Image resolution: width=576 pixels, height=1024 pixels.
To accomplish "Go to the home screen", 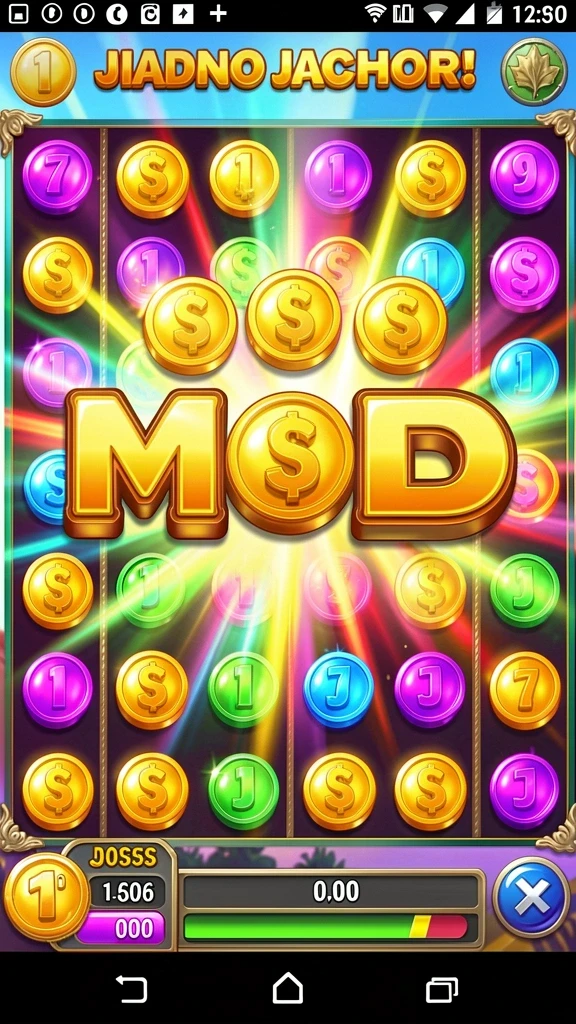I will pos(287,988).
